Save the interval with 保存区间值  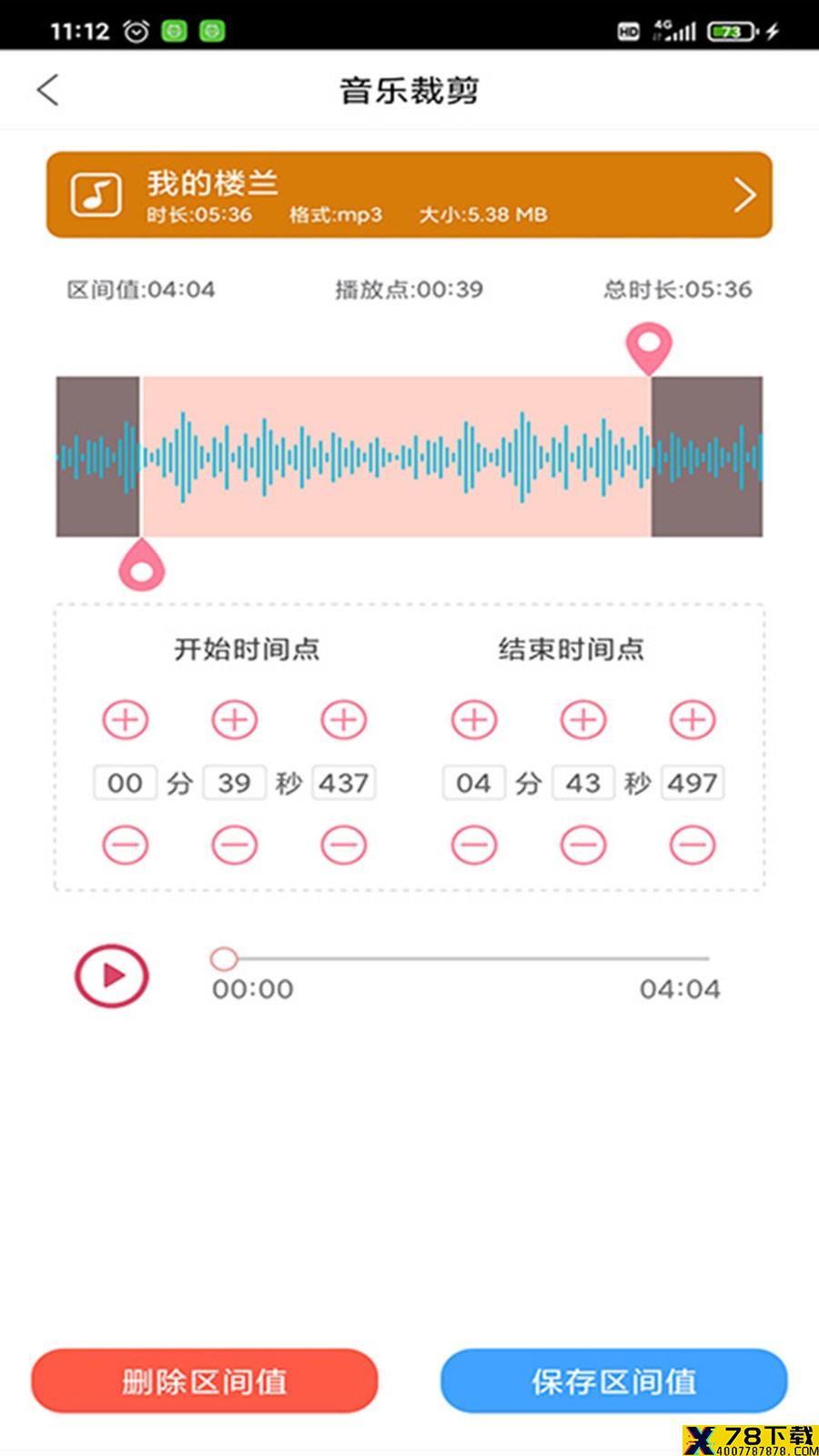coord(614,1381)
